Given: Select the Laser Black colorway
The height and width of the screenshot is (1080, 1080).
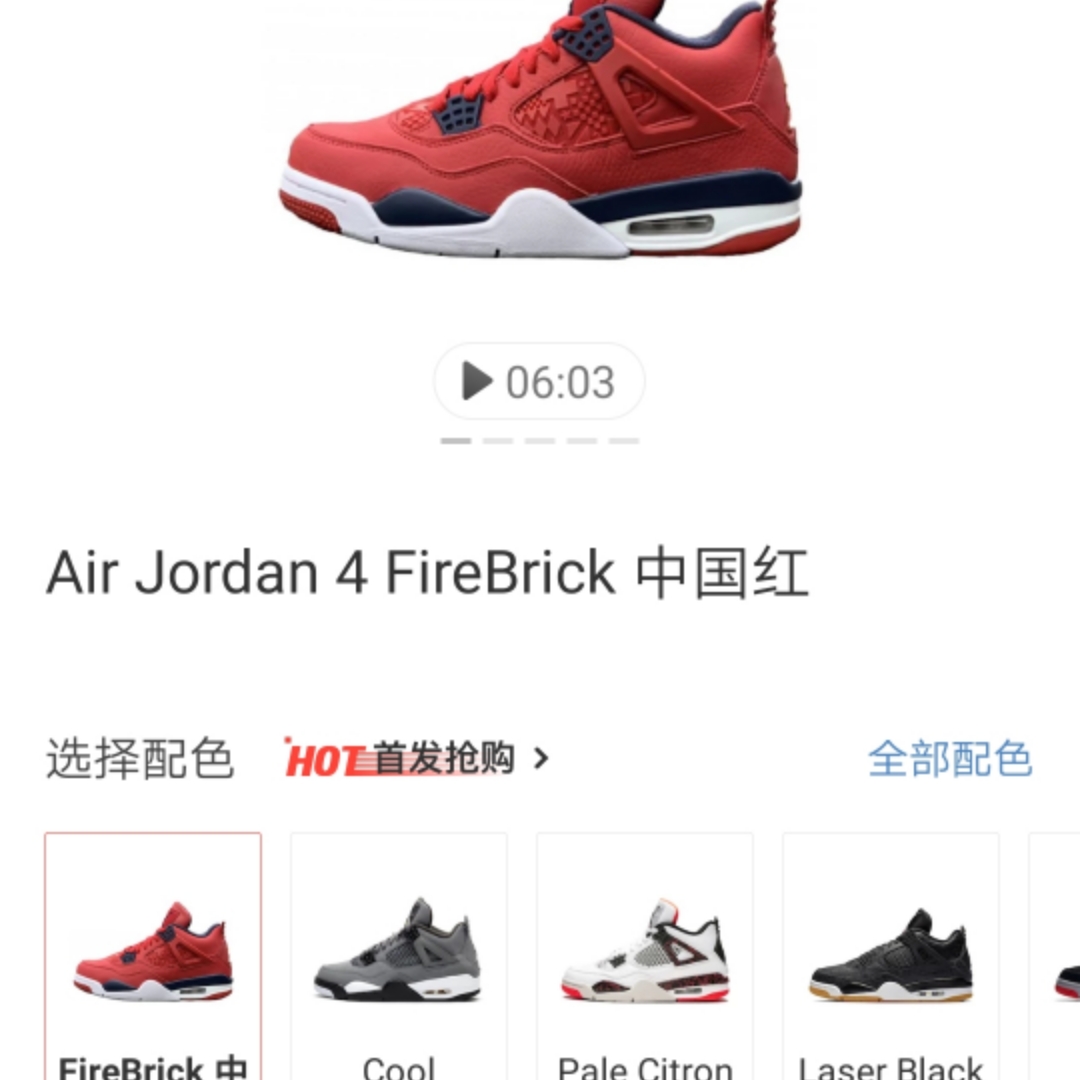Looking at the screenshot, I should (x=891, y=955).
